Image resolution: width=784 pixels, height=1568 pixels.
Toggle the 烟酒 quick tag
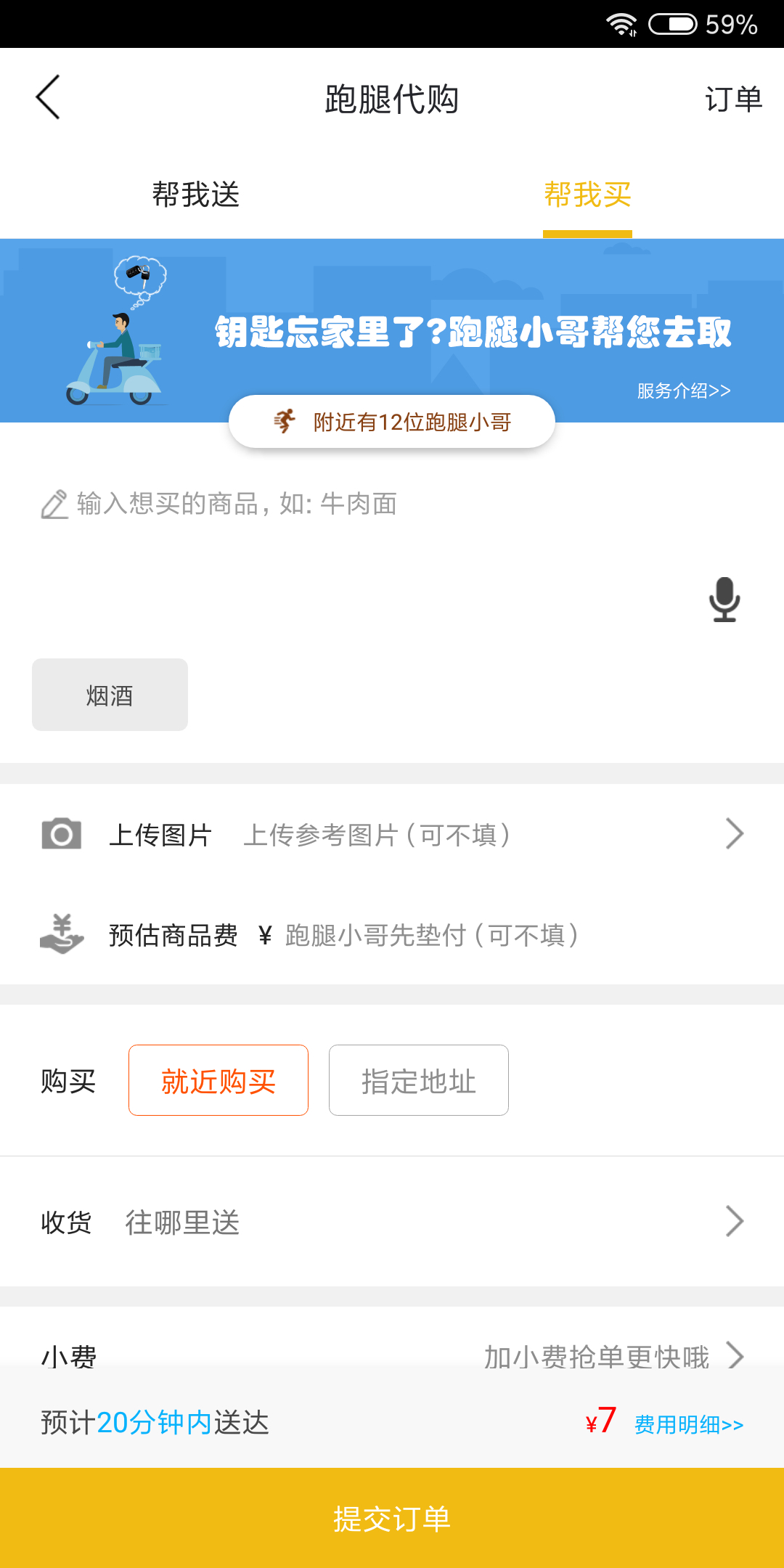tap(109, 694)
